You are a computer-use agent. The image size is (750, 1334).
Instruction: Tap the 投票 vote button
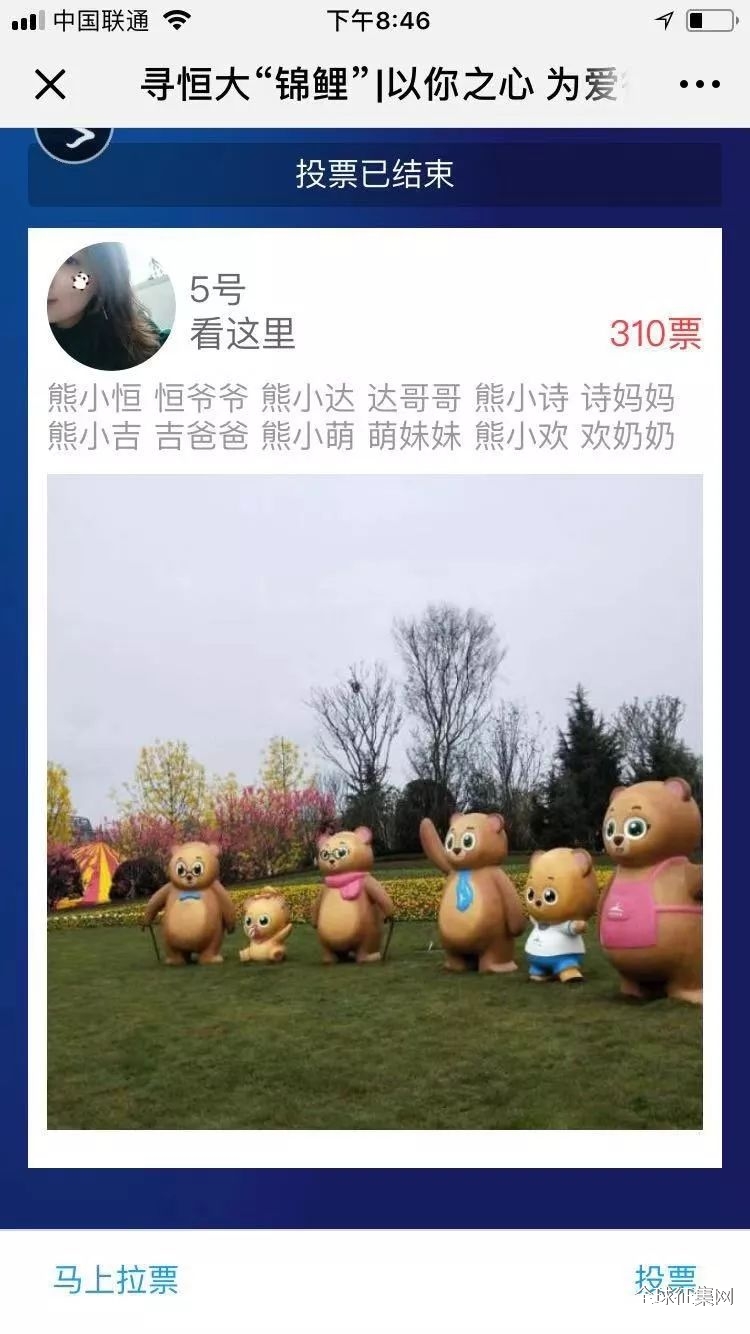665,1279
